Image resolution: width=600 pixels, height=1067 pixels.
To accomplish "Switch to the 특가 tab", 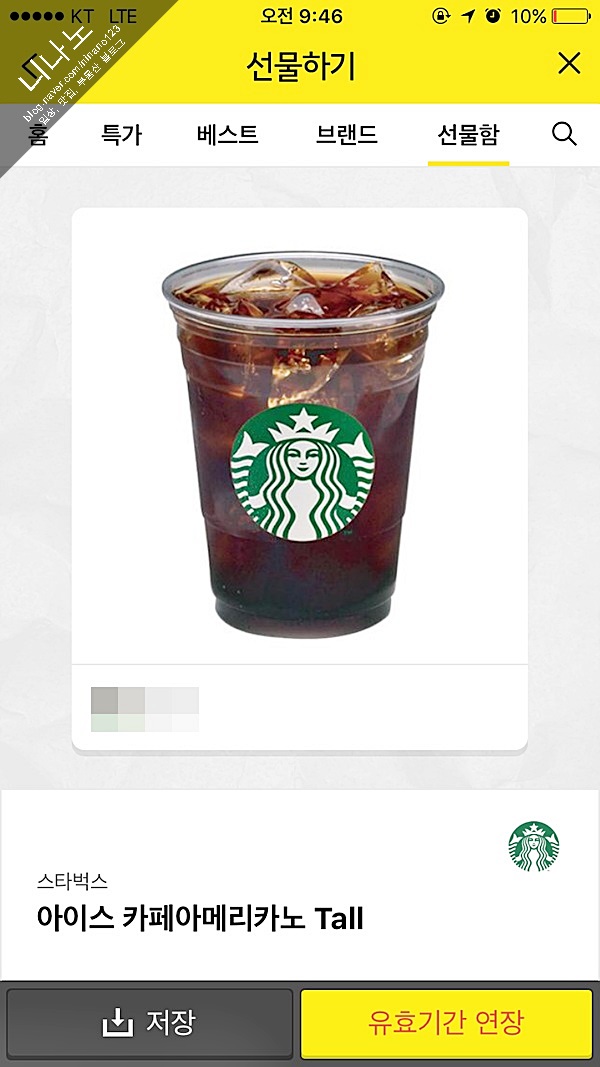I will 122,135.
